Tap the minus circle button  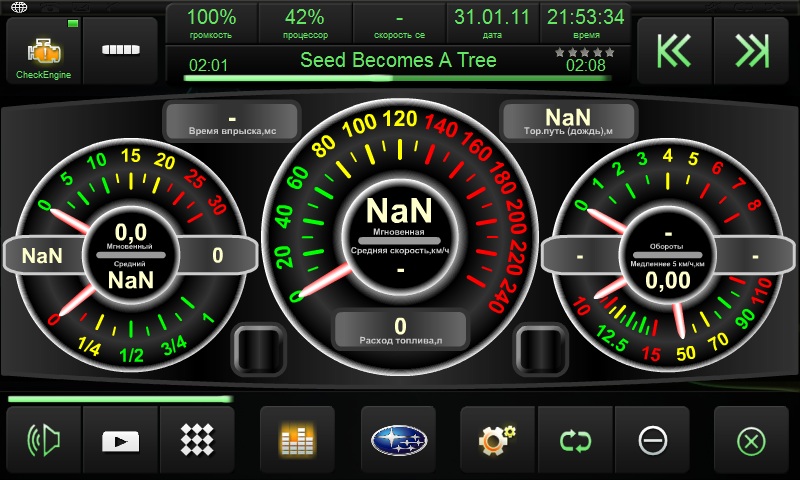pos(652,440)
